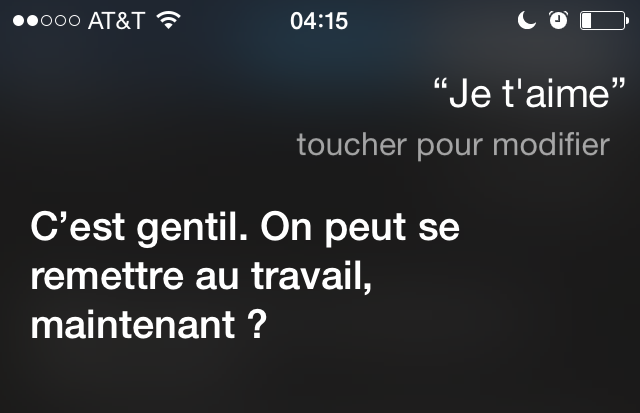Viewport: 640px width, 413px height.
Task: Tap "toucher pour modifier" to edit the request
Action: (x=453, y=146)
